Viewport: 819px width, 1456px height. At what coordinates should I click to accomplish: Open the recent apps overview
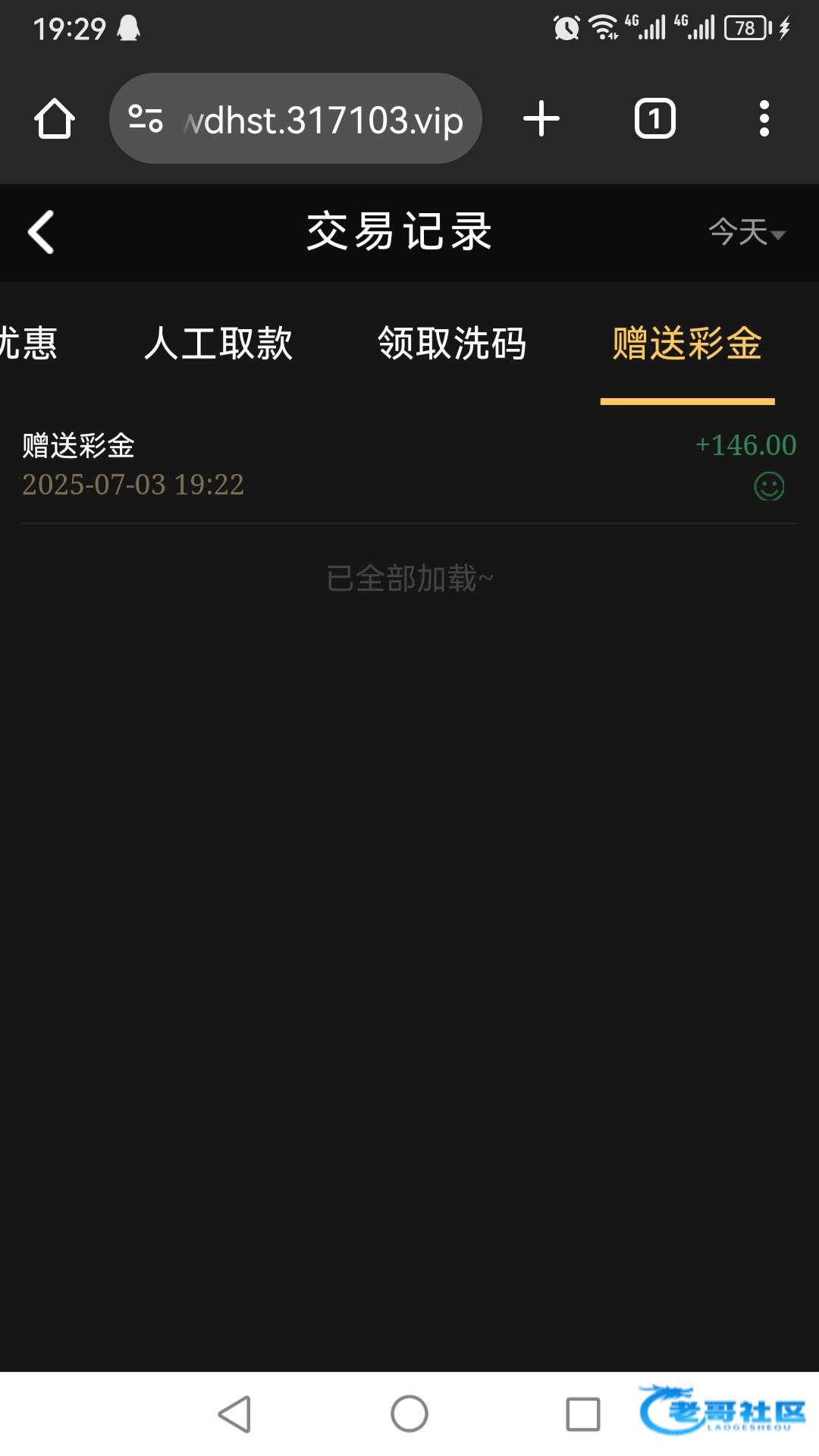click(582, 1414)
